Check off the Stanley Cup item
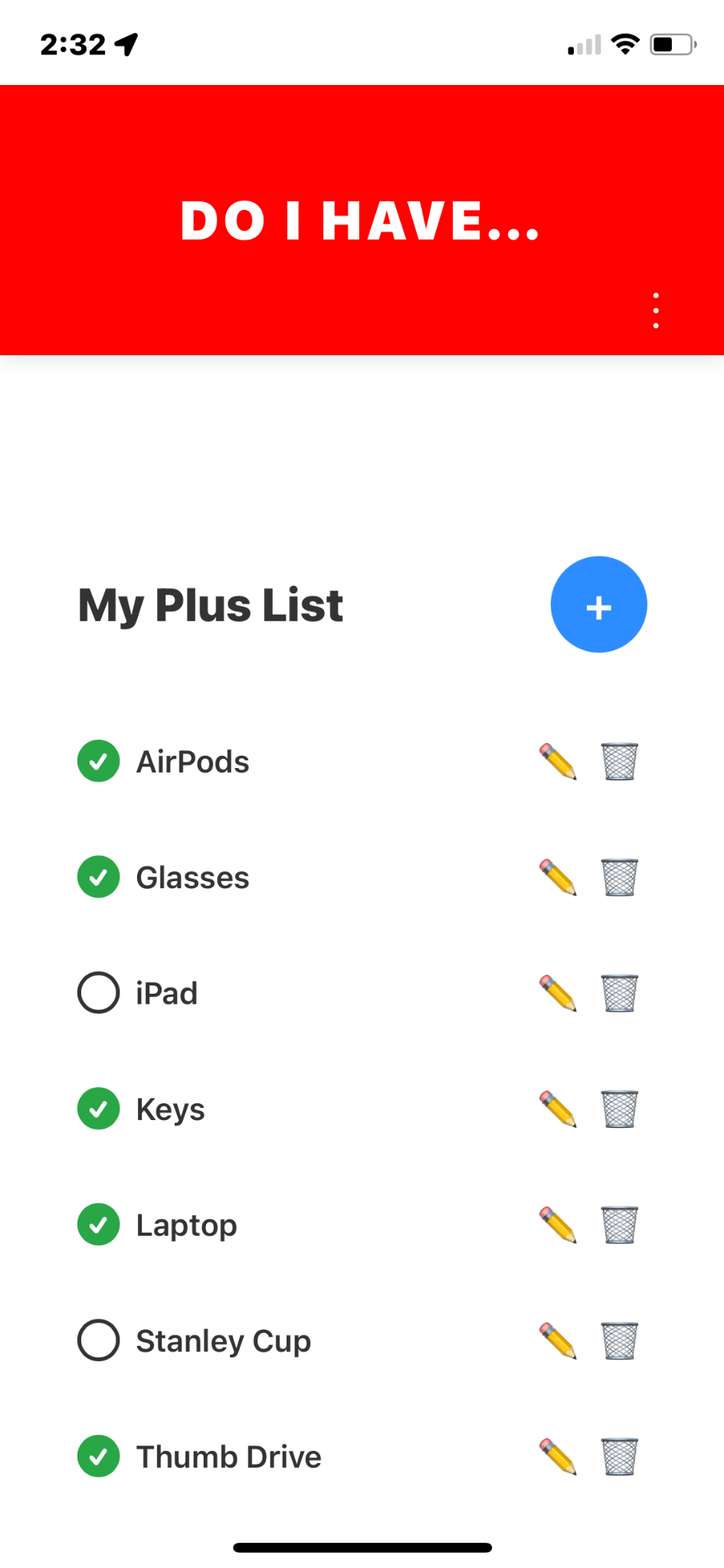This screenshot has width=724, height=1568. 98,1341
